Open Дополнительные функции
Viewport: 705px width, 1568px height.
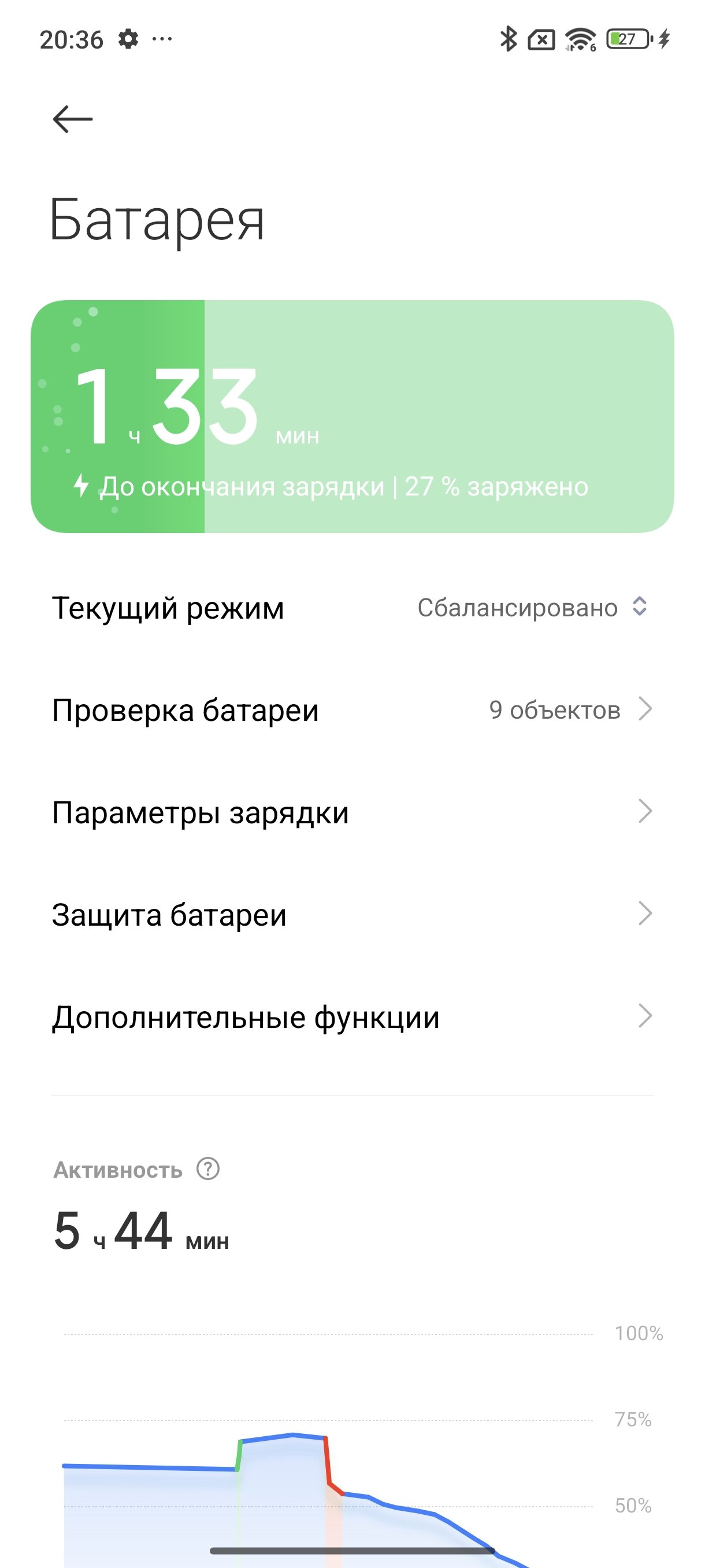351,1016
